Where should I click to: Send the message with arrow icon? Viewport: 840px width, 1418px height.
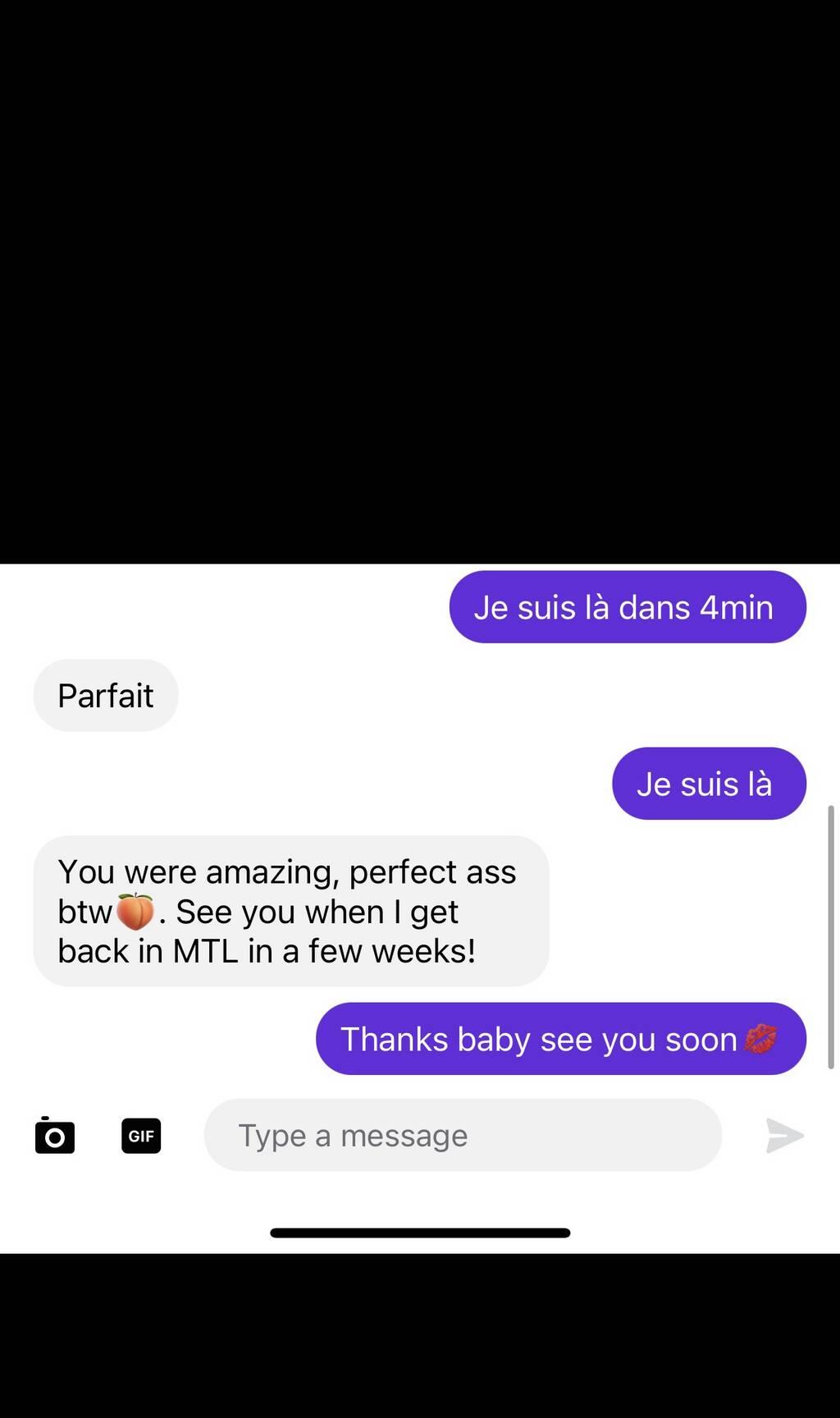(x=784, y=1136)
